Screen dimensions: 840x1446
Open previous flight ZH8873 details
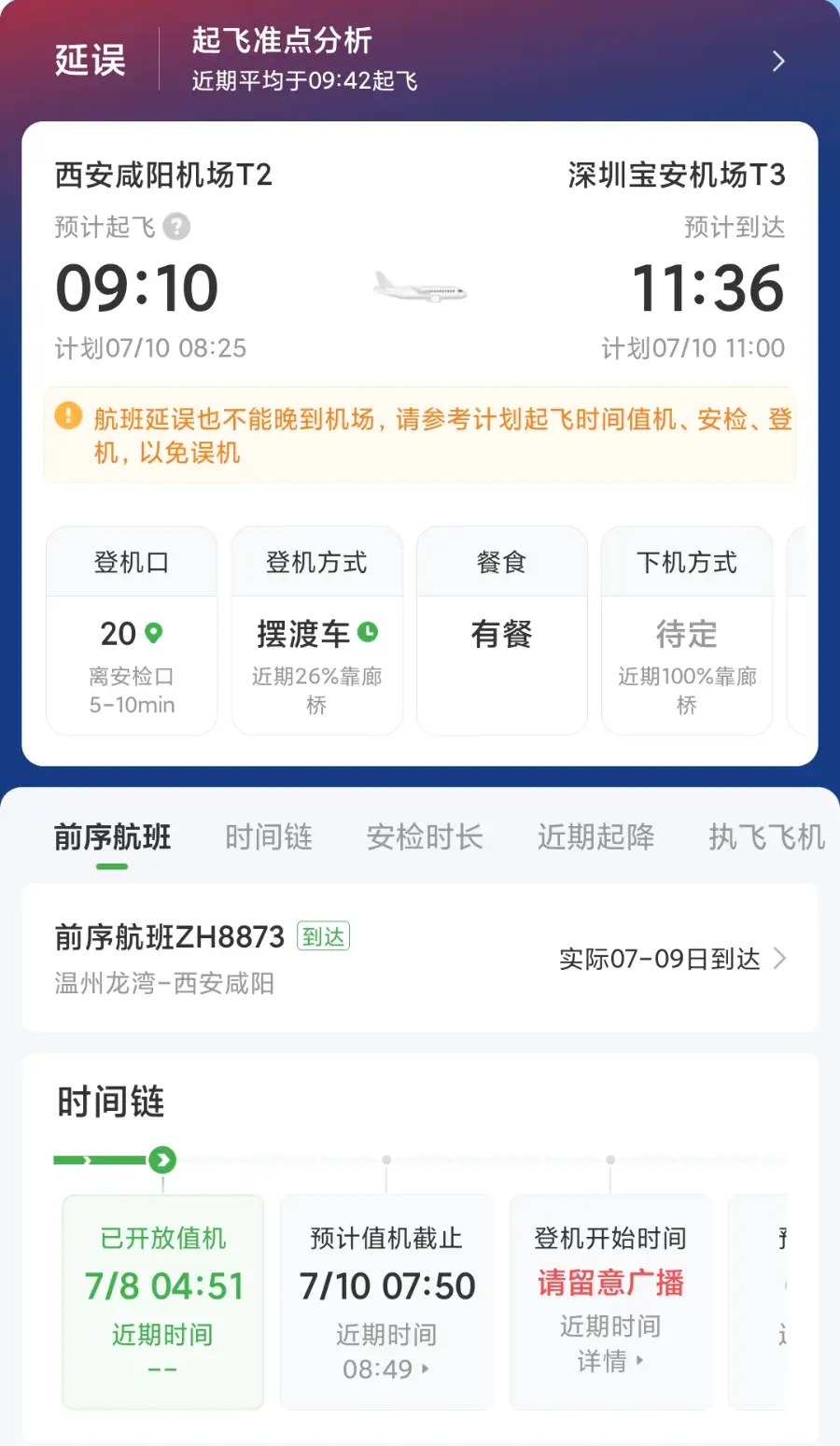[420, 958]
